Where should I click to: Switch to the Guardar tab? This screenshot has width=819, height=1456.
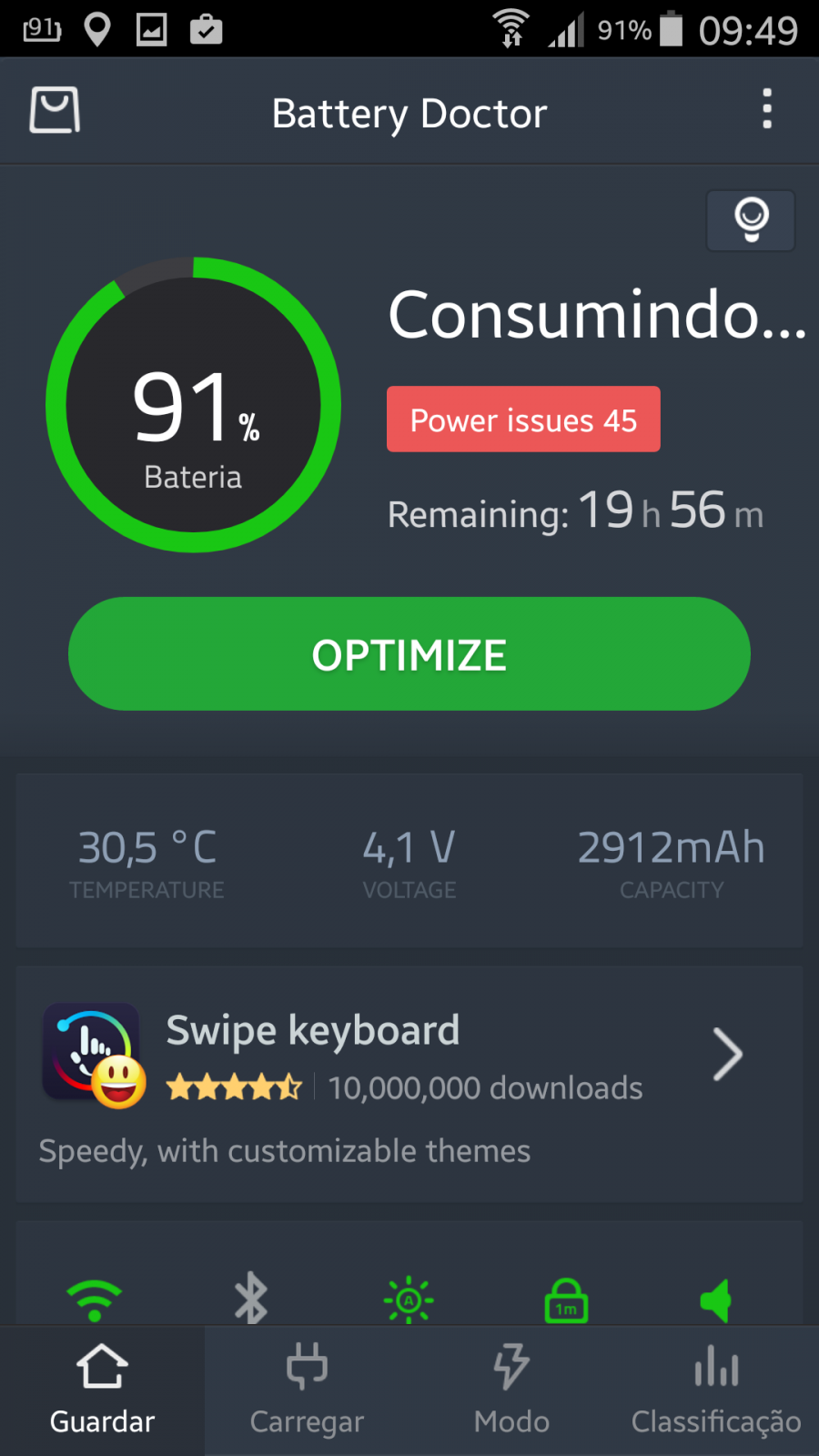click(102, 1390)
